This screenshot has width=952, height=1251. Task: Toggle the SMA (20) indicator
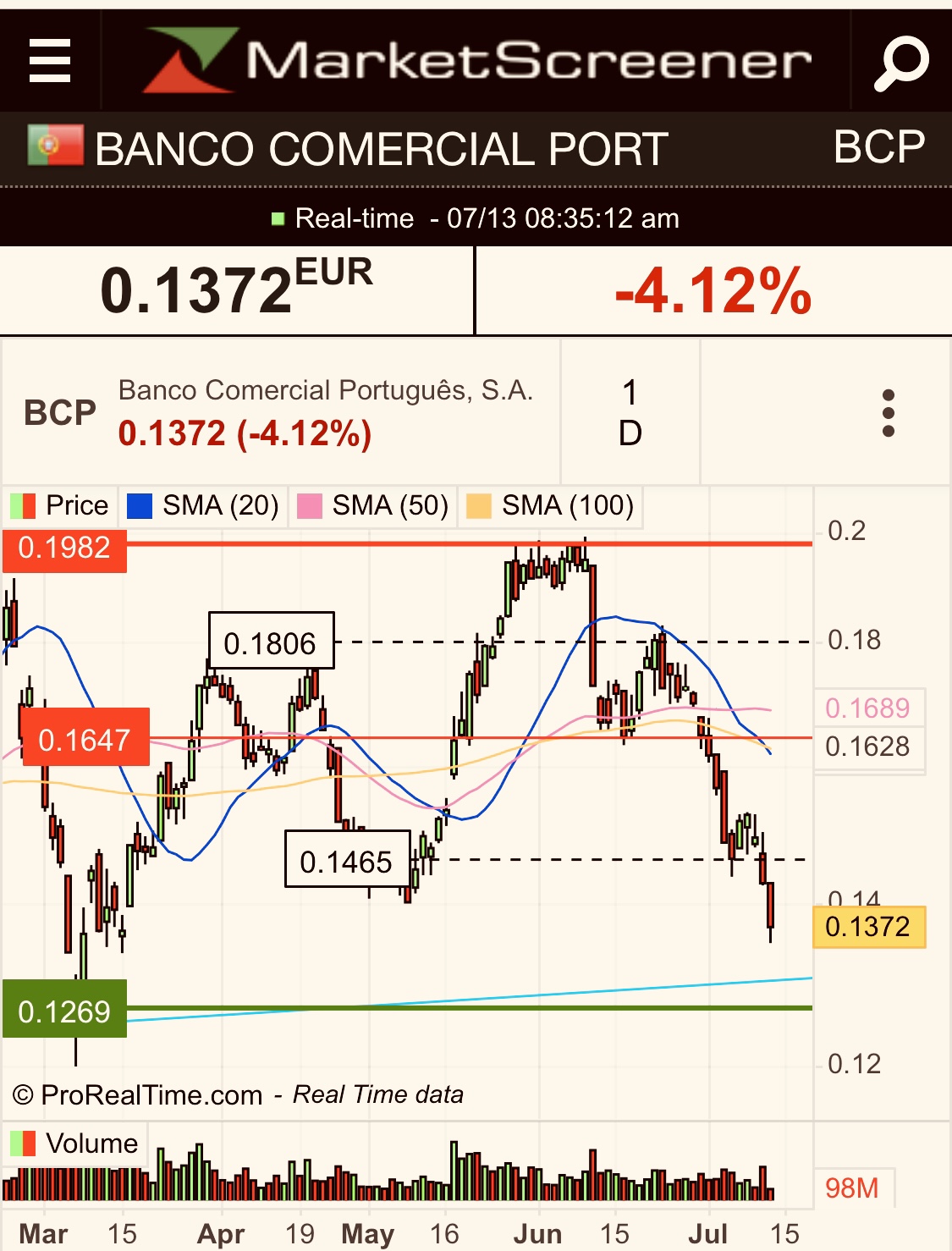(x=203, y=505)
